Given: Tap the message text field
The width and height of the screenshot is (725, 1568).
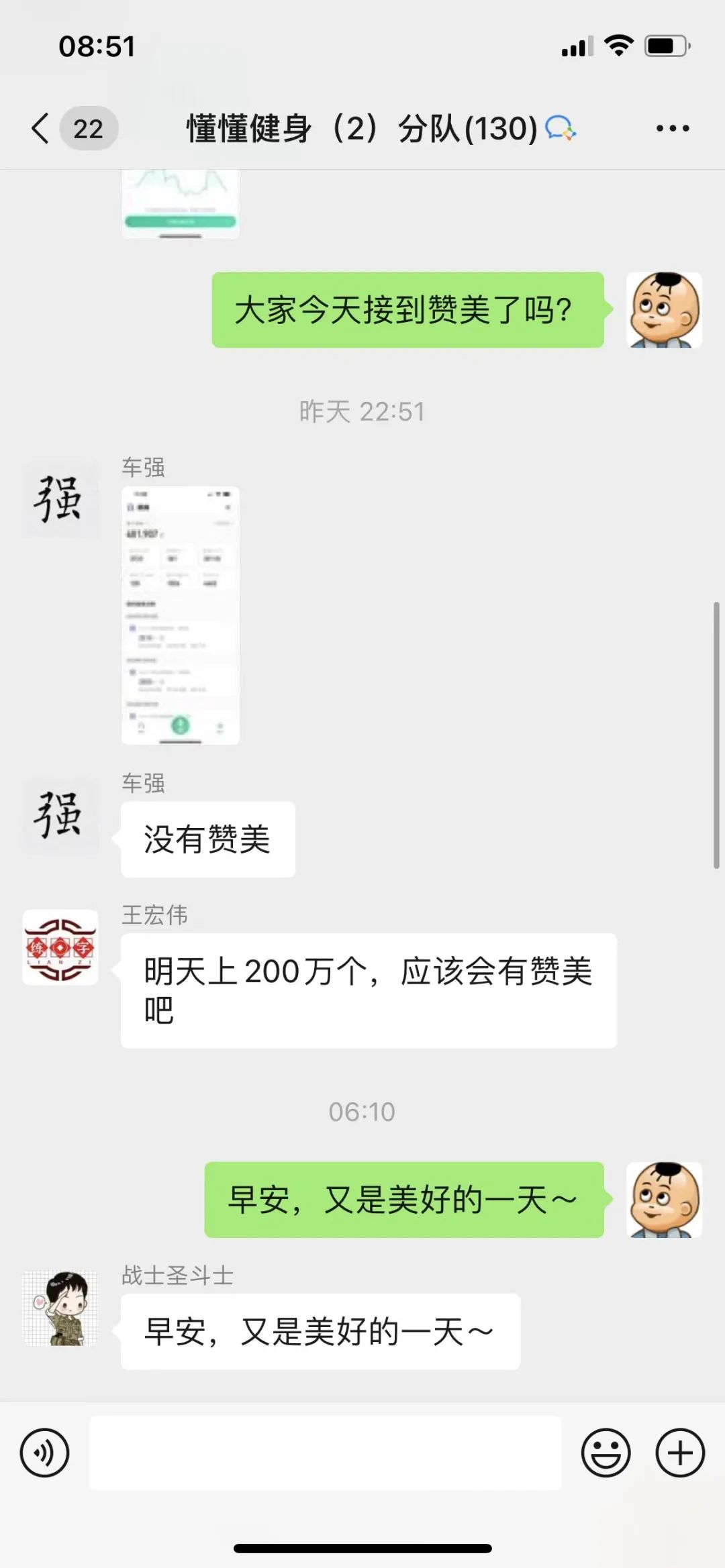Looking at the screenshot, I should pos(326,1453).
